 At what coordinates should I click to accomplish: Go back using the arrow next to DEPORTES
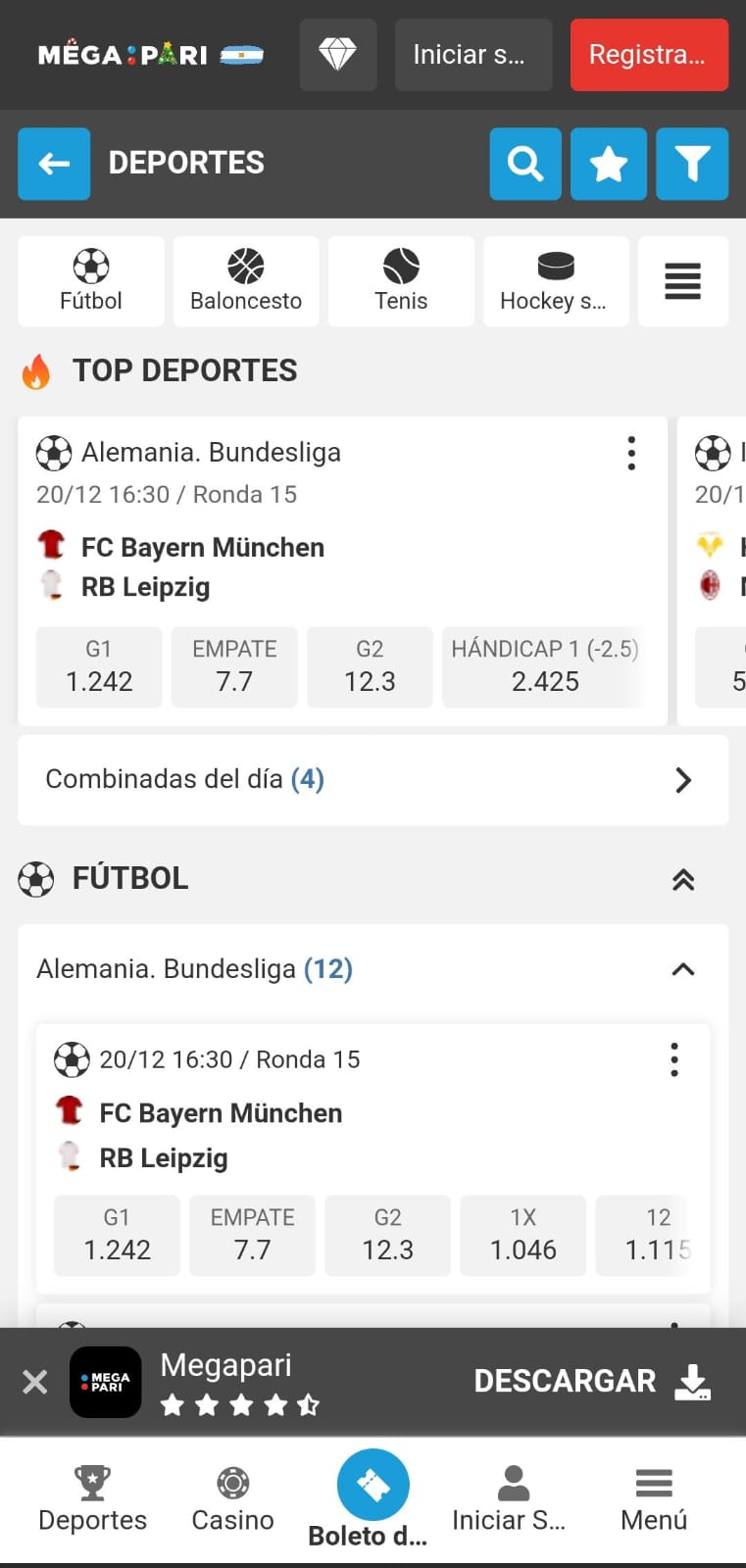point(54,164)
